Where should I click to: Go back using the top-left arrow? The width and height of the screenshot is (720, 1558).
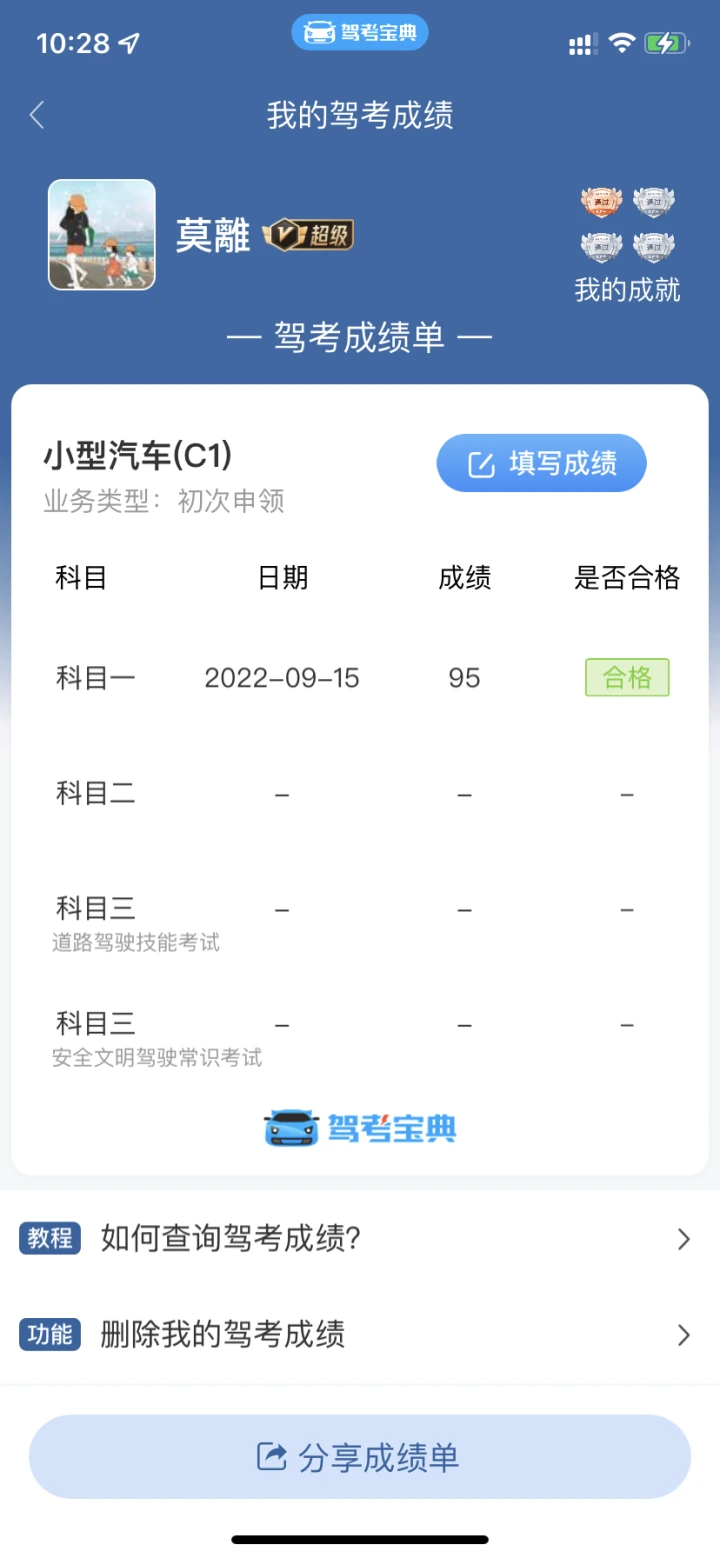tap(37, 115)
